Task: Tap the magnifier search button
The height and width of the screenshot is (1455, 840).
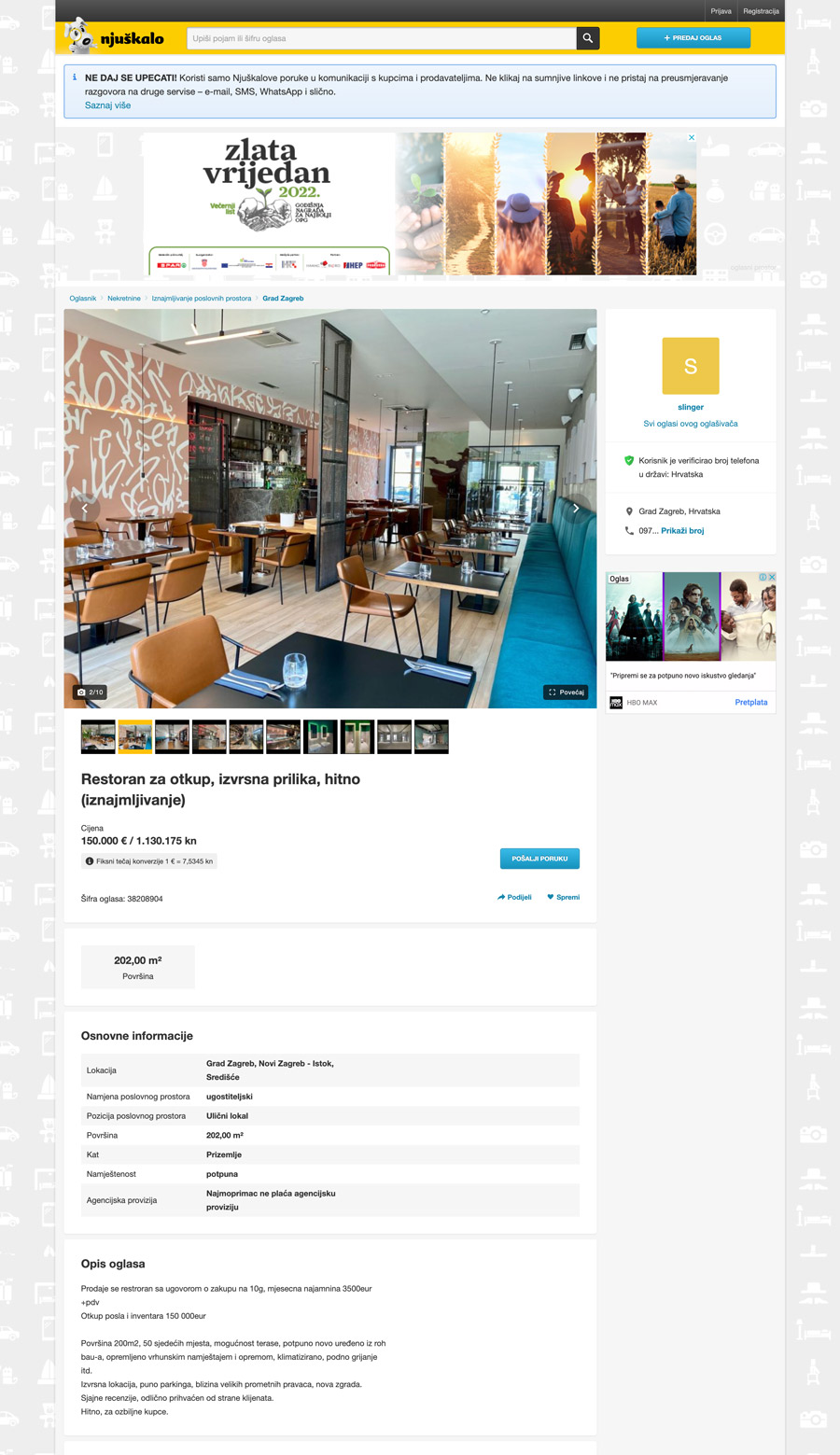Action: (588, 38)
